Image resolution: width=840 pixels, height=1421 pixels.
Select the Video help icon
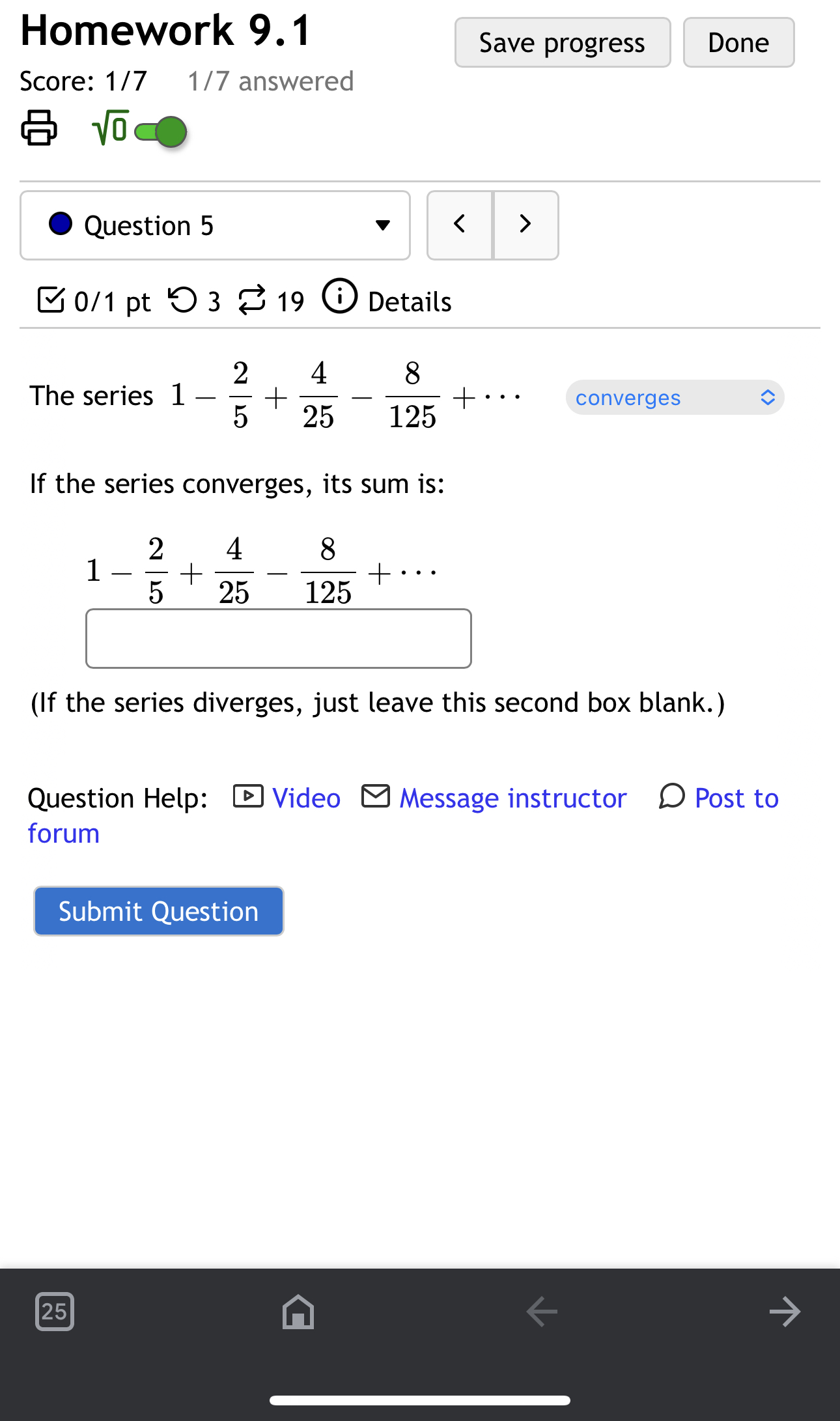[x=248, y=797]
